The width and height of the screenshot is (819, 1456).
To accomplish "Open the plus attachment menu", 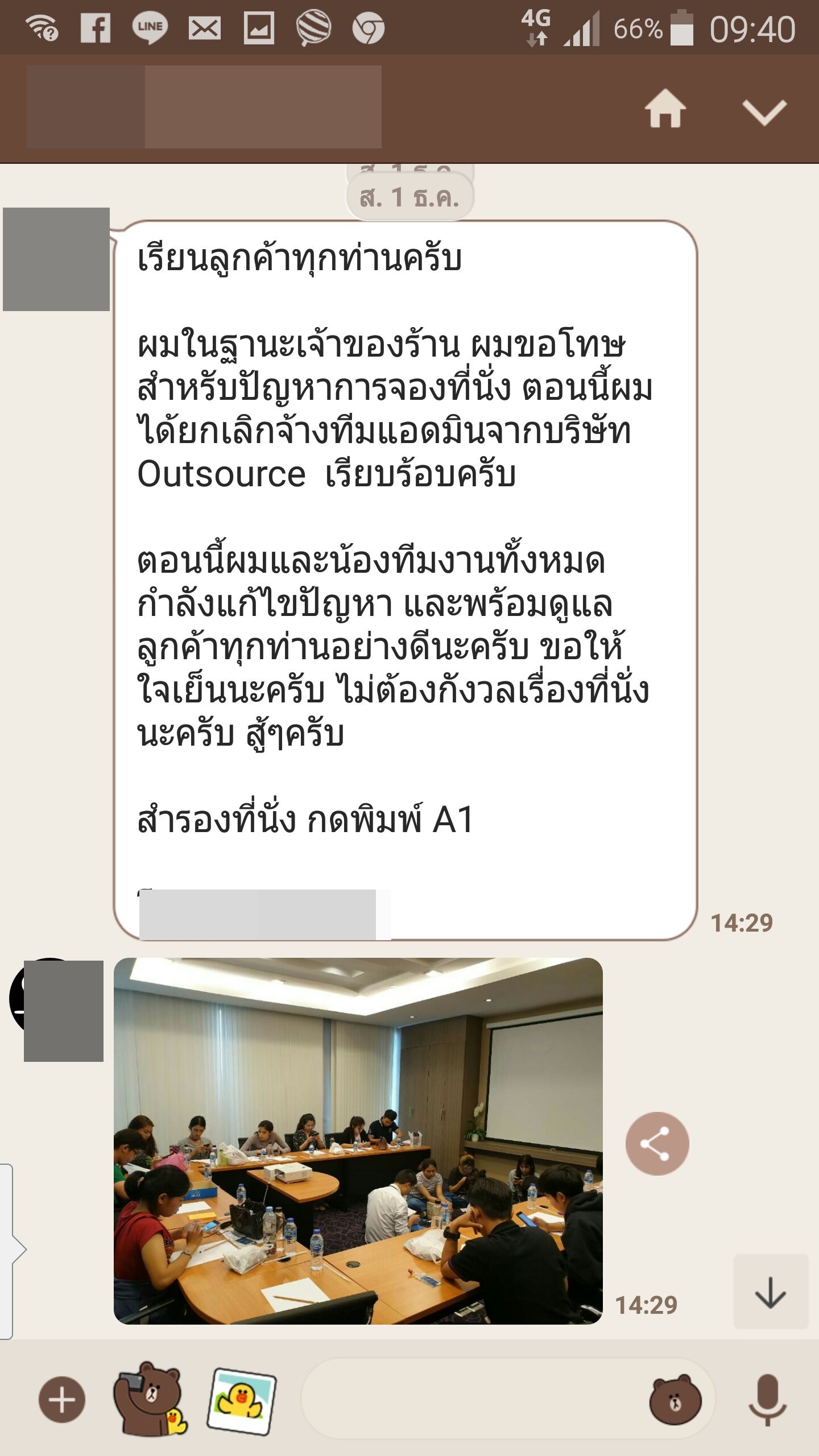I will pos(61,1400).
